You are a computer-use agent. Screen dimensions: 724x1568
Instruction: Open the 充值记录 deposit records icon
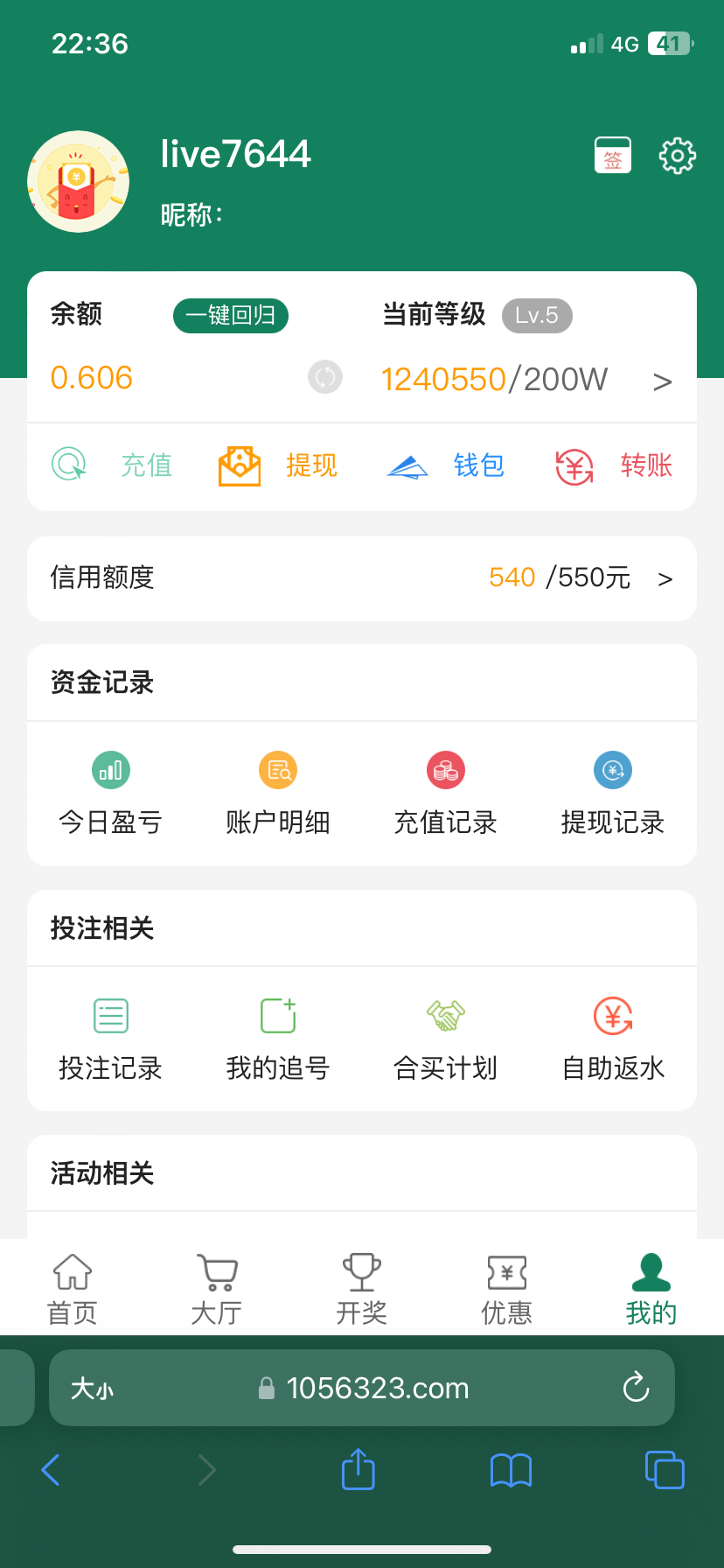coord(446,770)
